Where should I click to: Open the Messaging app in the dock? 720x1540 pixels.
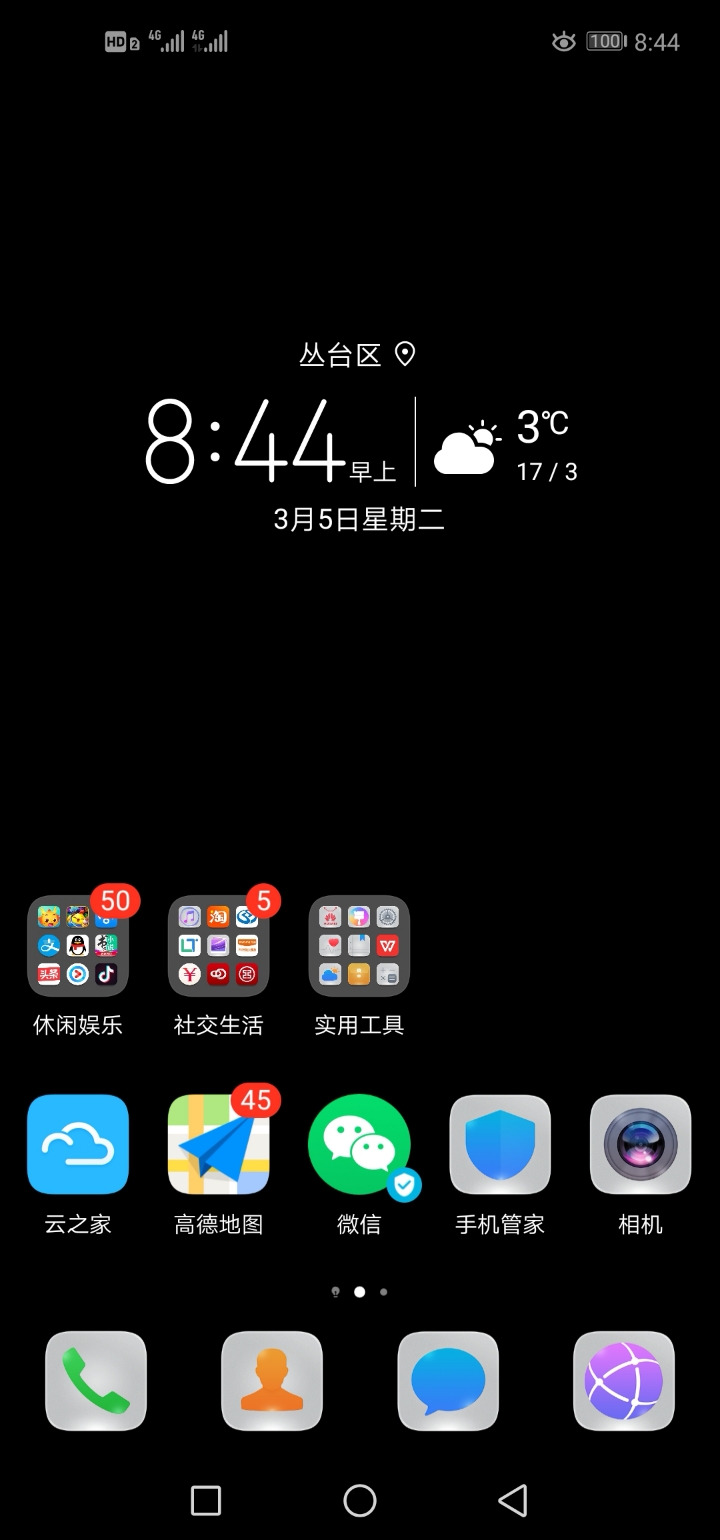pyautogui.click(x=447, y=1382)
